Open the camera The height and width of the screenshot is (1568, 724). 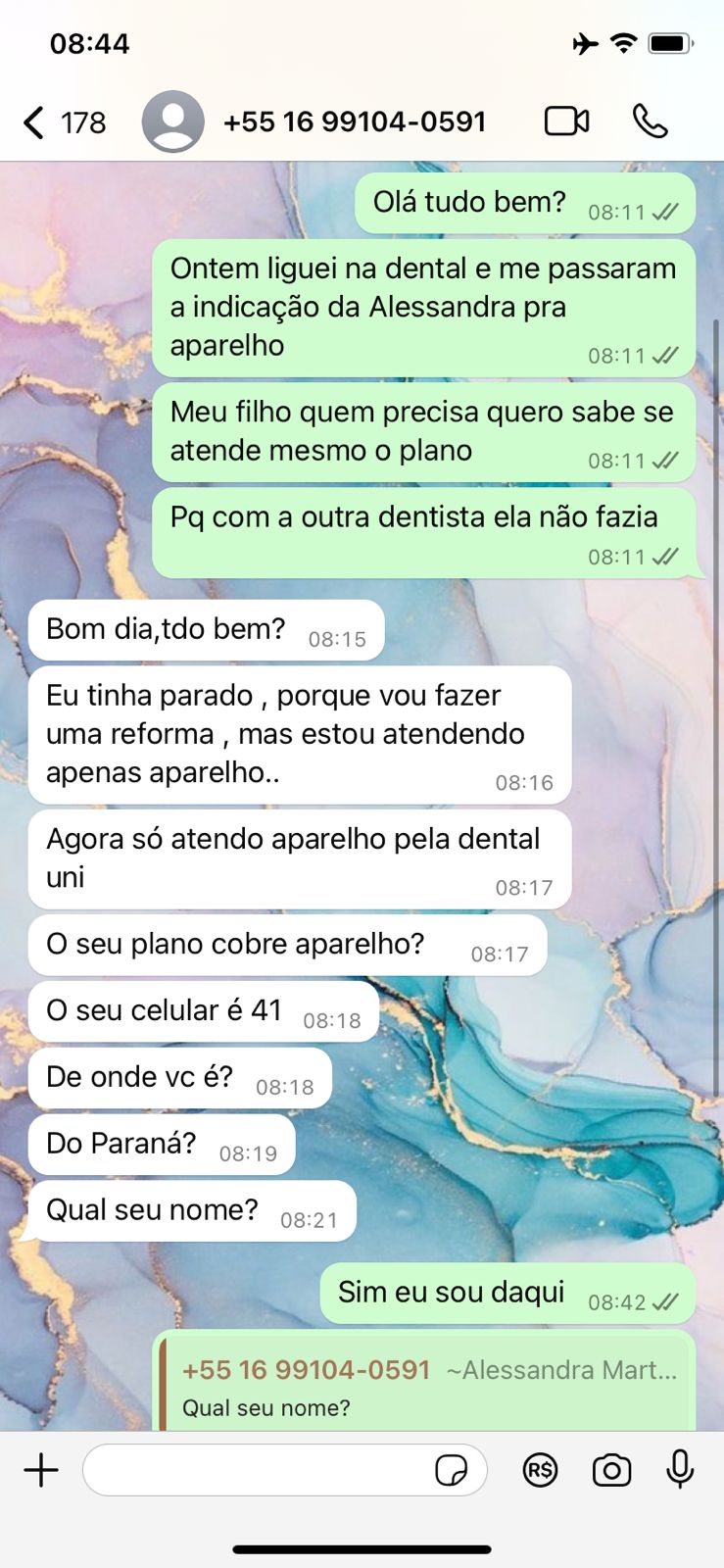(x=611, y=1470)
